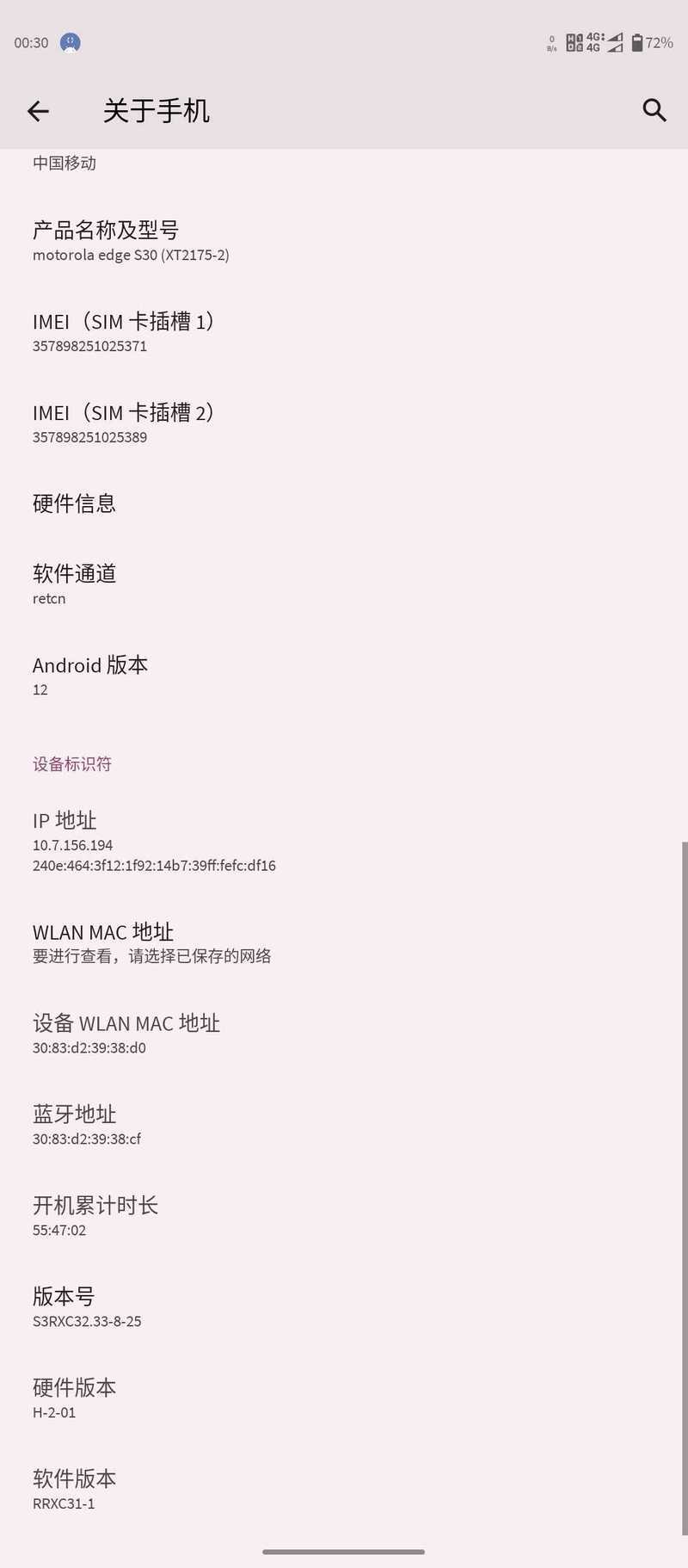Open WLAN MAC 地址 row
The height and width of the screenshot is (1568, 688).
(344, 942)
